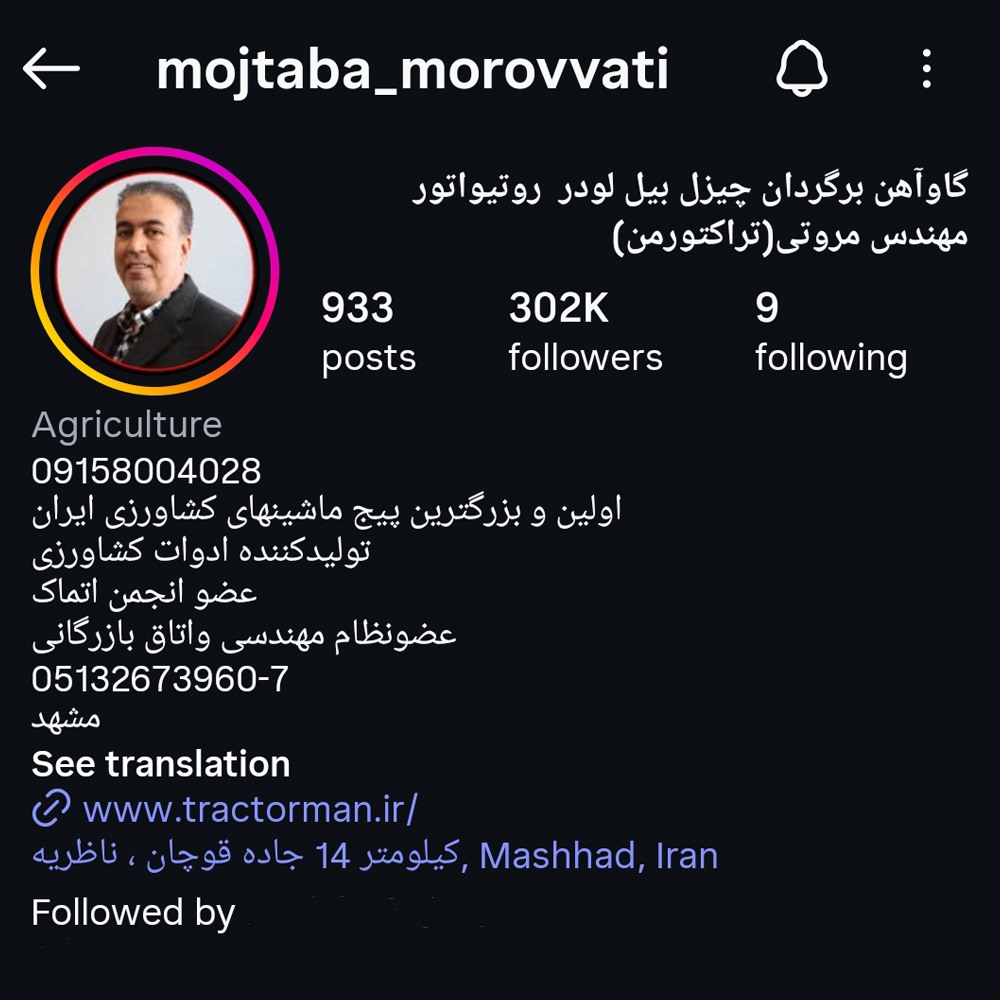Go back with the arrow icon
Image resolution: width=1000 pixels, height=1000 pixels.
point(51,69)
